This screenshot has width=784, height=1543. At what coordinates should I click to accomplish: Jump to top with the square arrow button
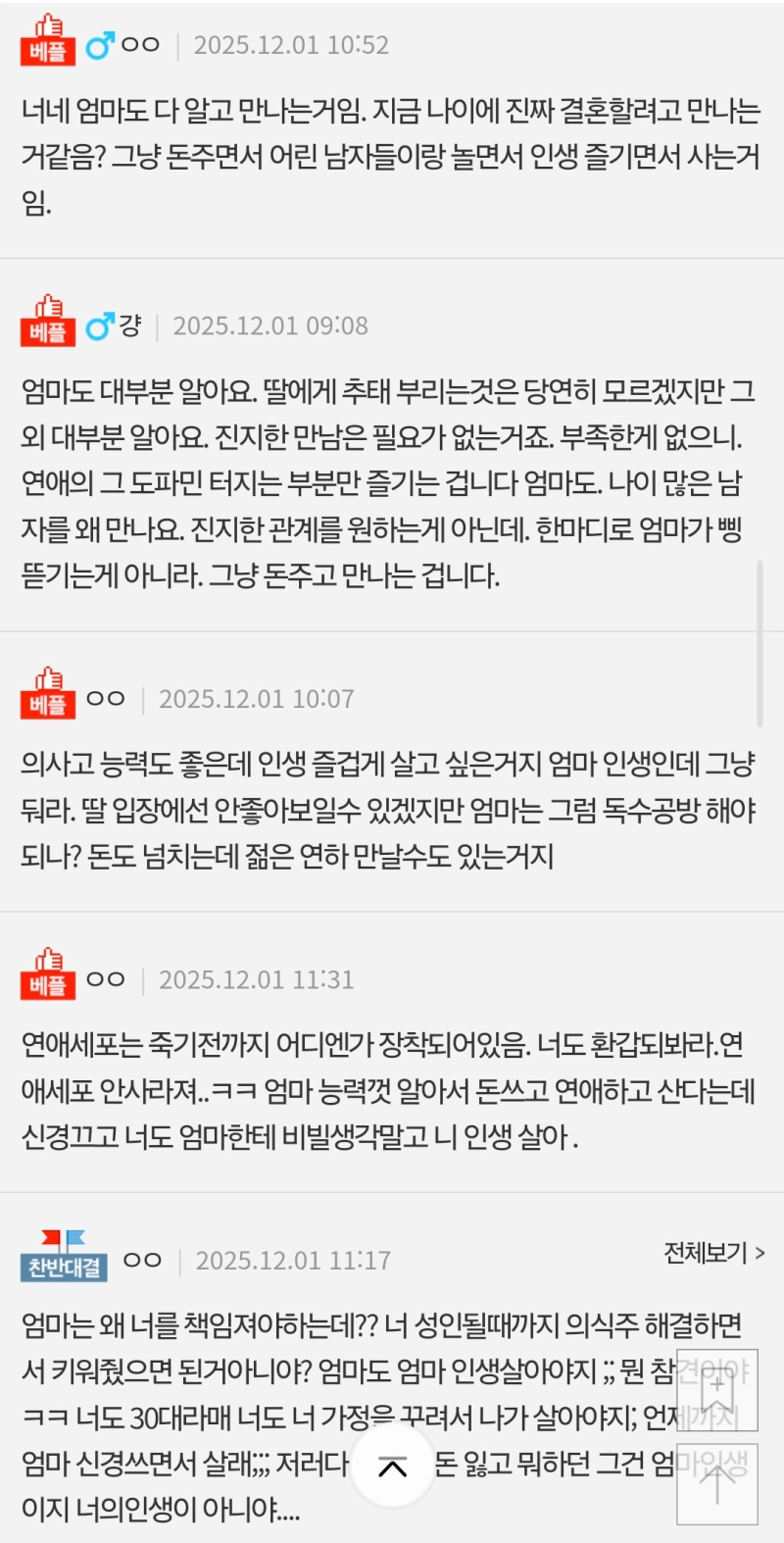716,1482
